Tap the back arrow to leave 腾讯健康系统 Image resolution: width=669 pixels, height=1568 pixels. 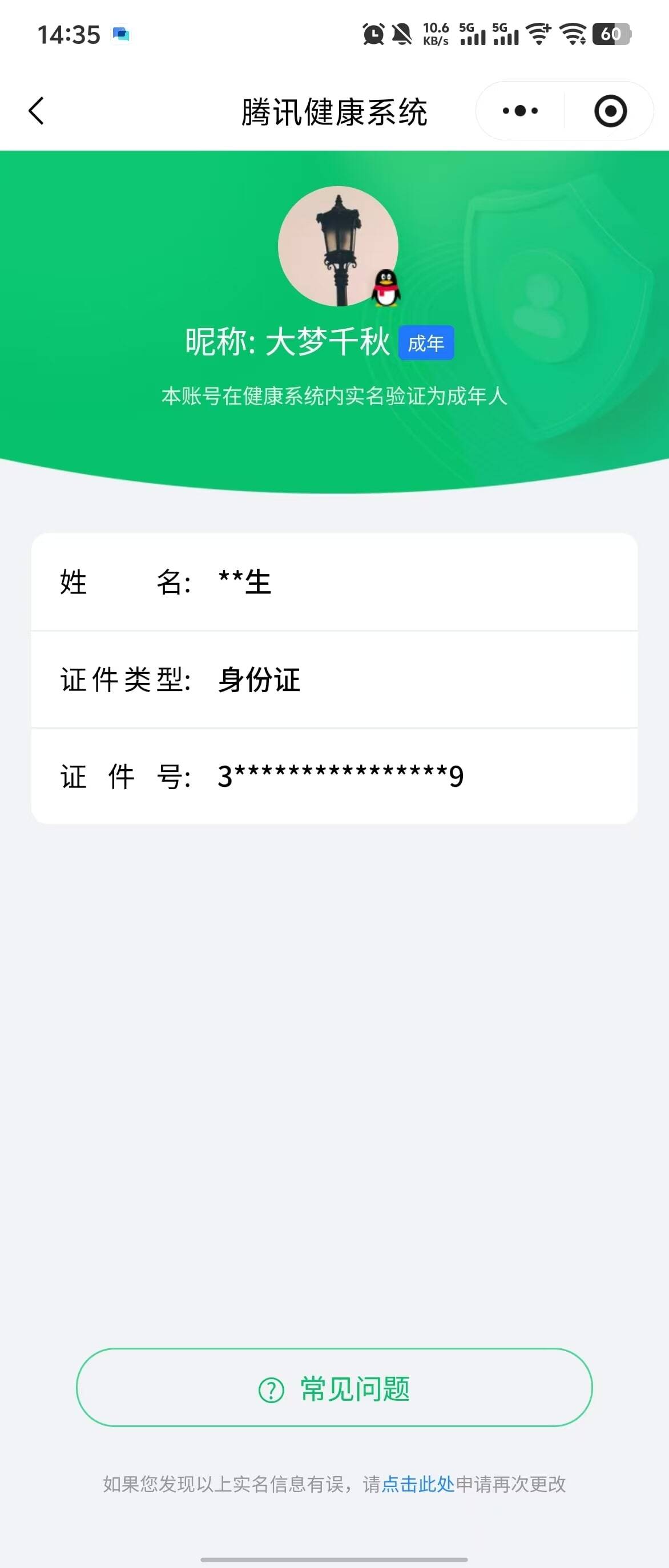pyautogui.click(x=36, y=110)
